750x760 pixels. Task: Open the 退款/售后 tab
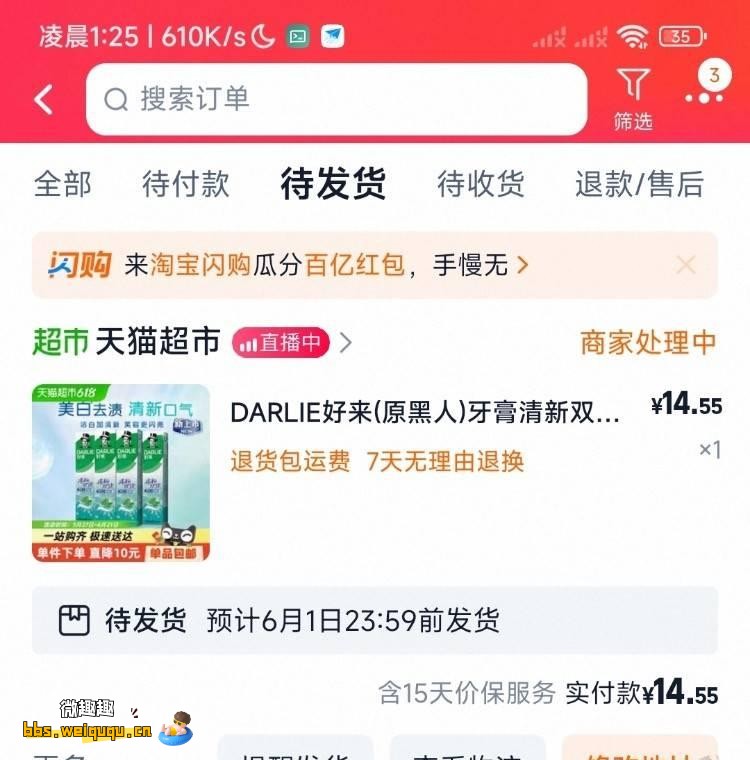click(x=639, y=184)
